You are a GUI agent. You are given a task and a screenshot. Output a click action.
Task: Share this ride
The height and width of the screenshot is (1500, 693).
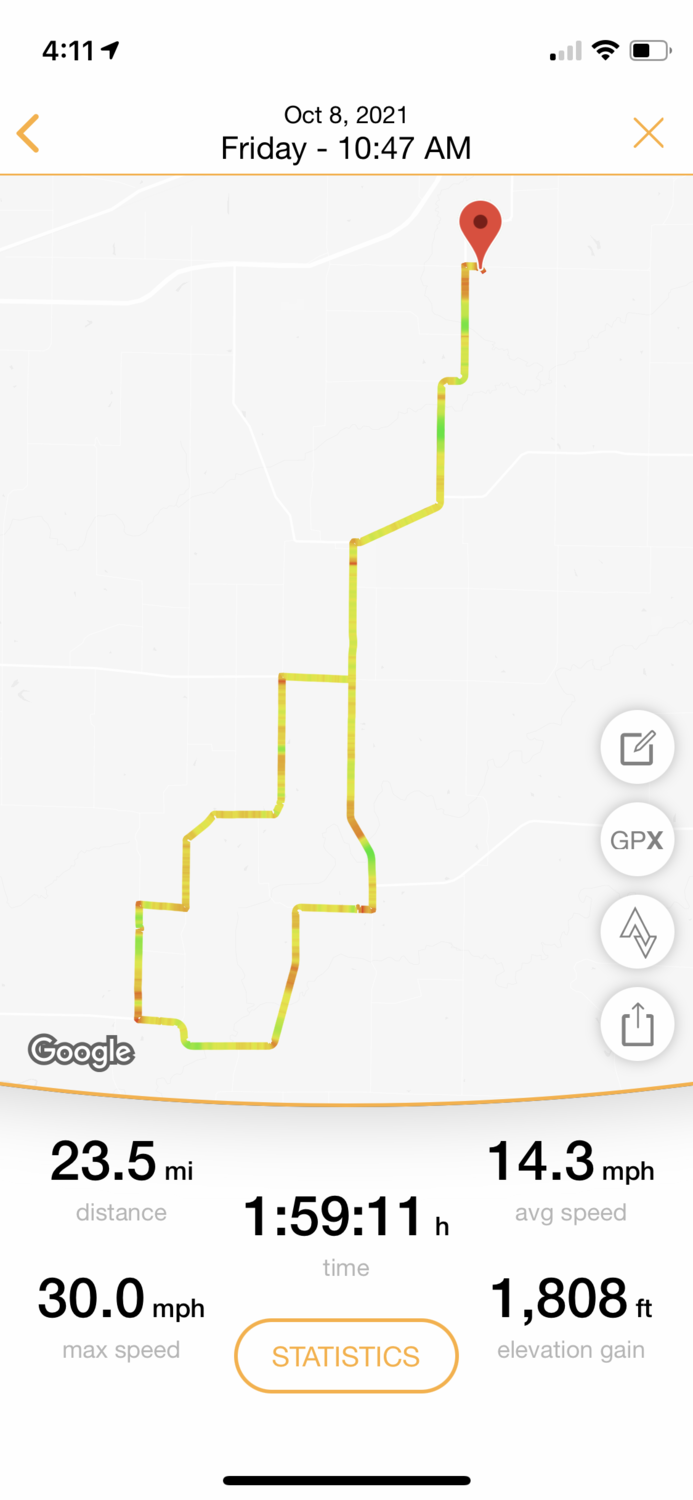[x=637, y=1025]
